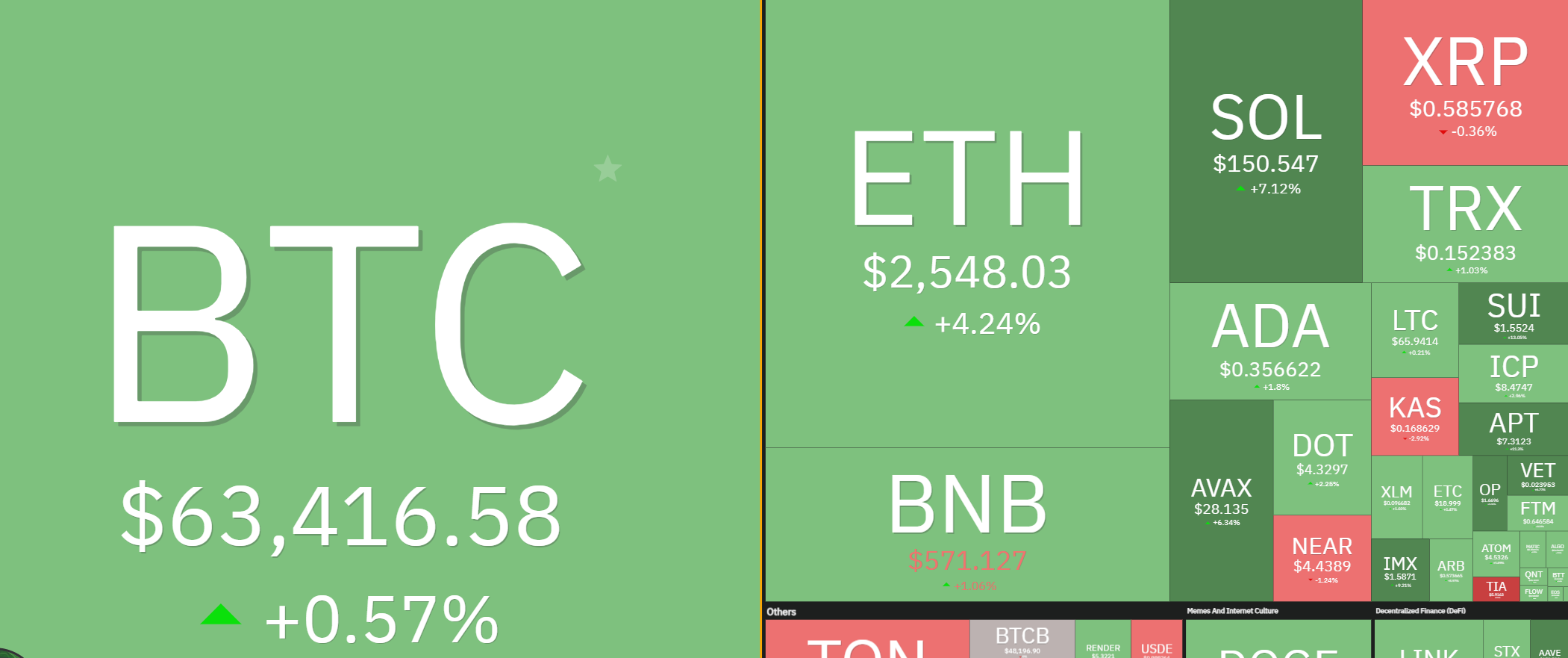Open the APT tile
1568x658 pixels.
tap(1513, 429)
